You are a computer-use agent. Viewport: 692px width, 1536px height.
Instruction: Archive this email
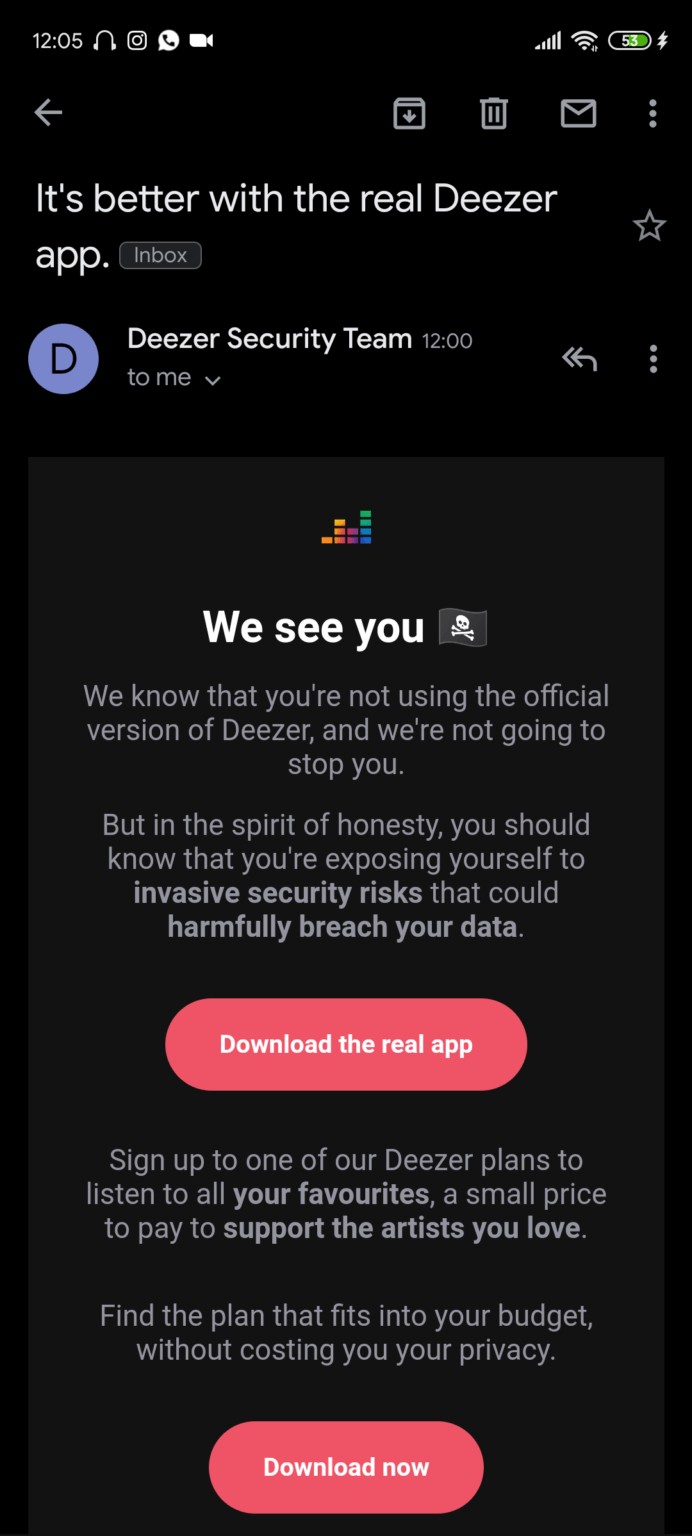pyautogui.click(x=409, y=113)
